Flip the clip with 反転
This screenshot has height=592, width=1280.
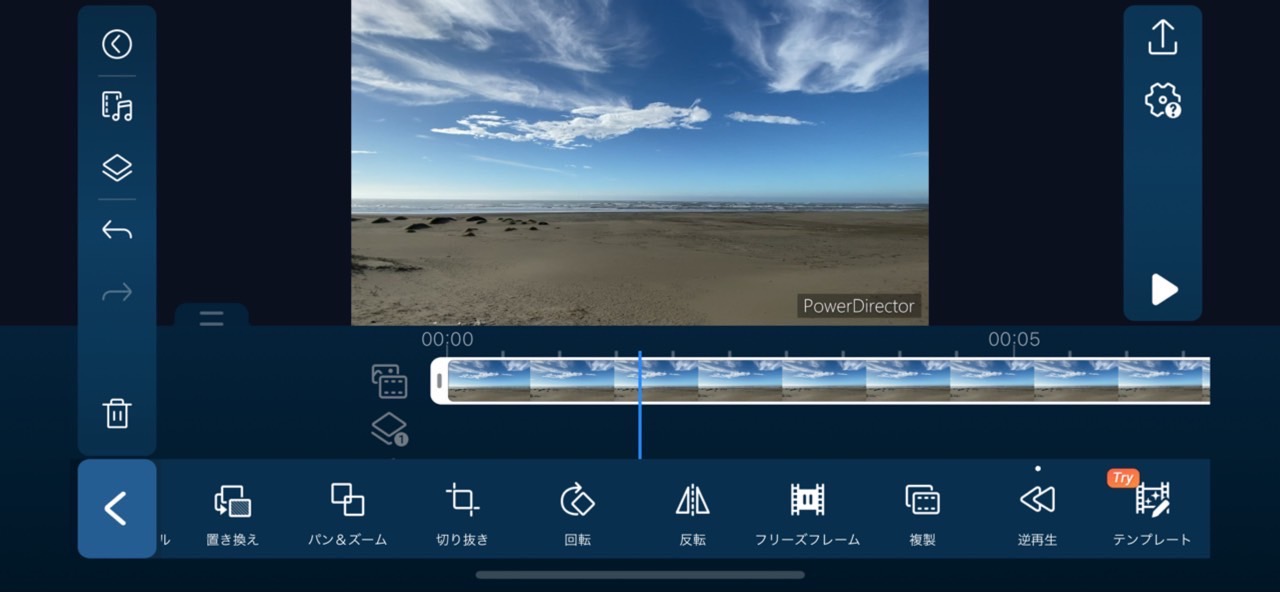tap(692, 512)
